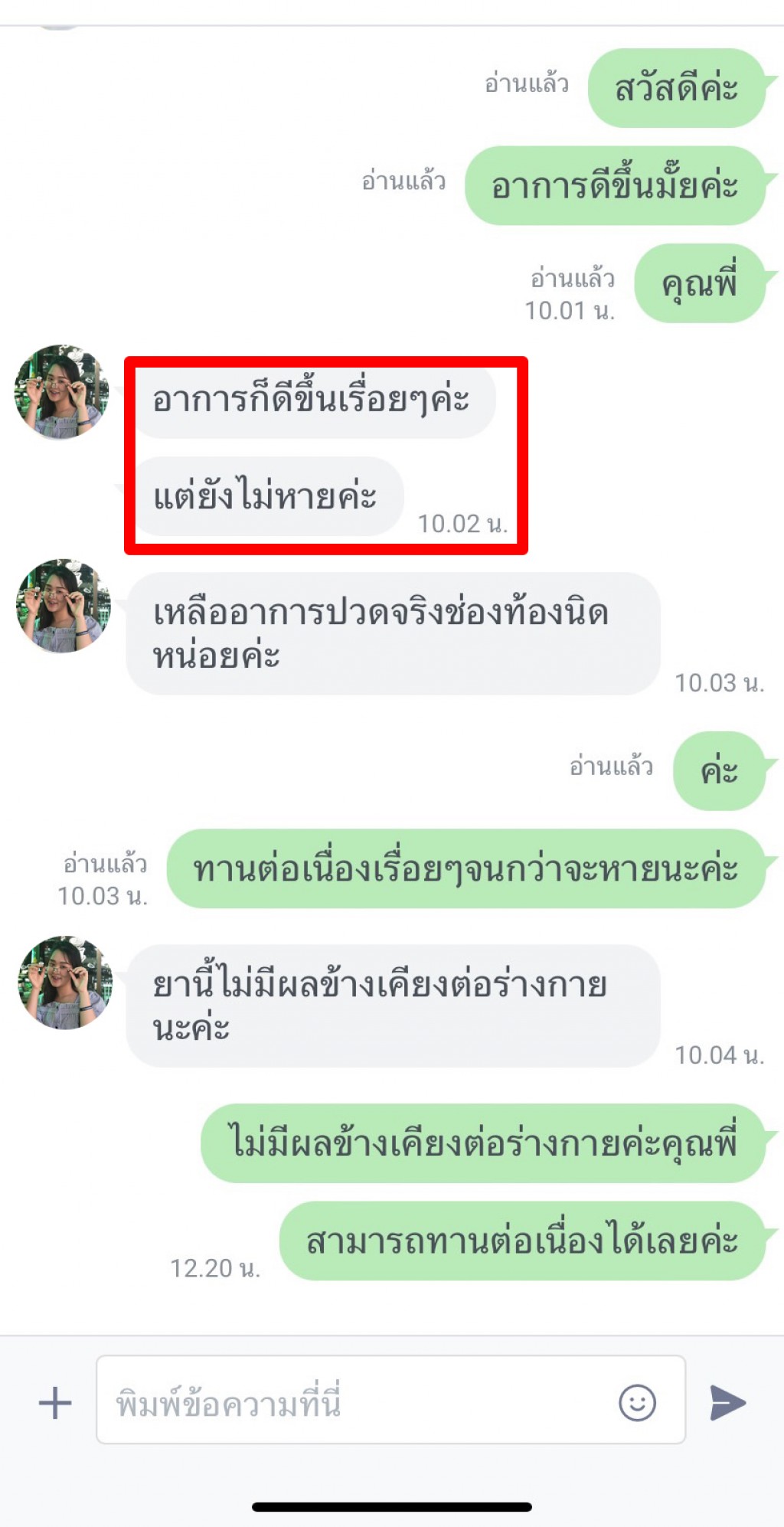Send the message with arrow icon

point(727,1403)
